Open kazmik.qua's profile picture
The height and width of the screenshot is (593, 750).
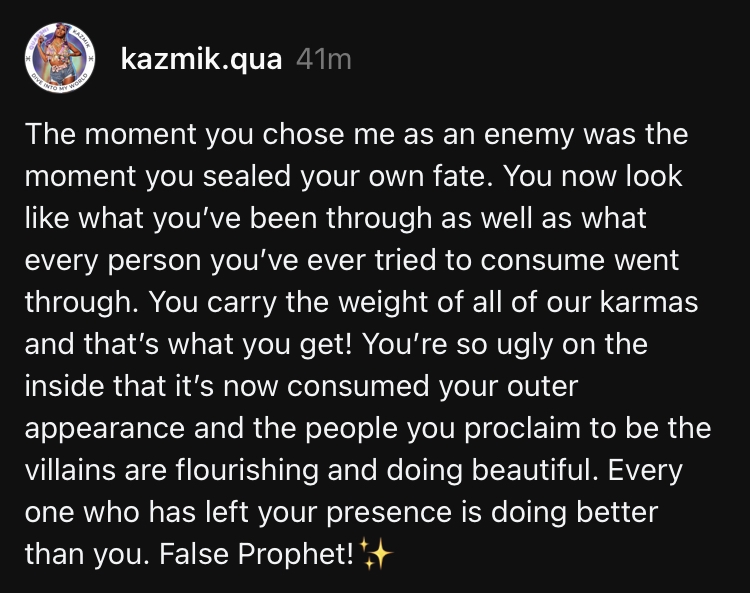[56, 62]
